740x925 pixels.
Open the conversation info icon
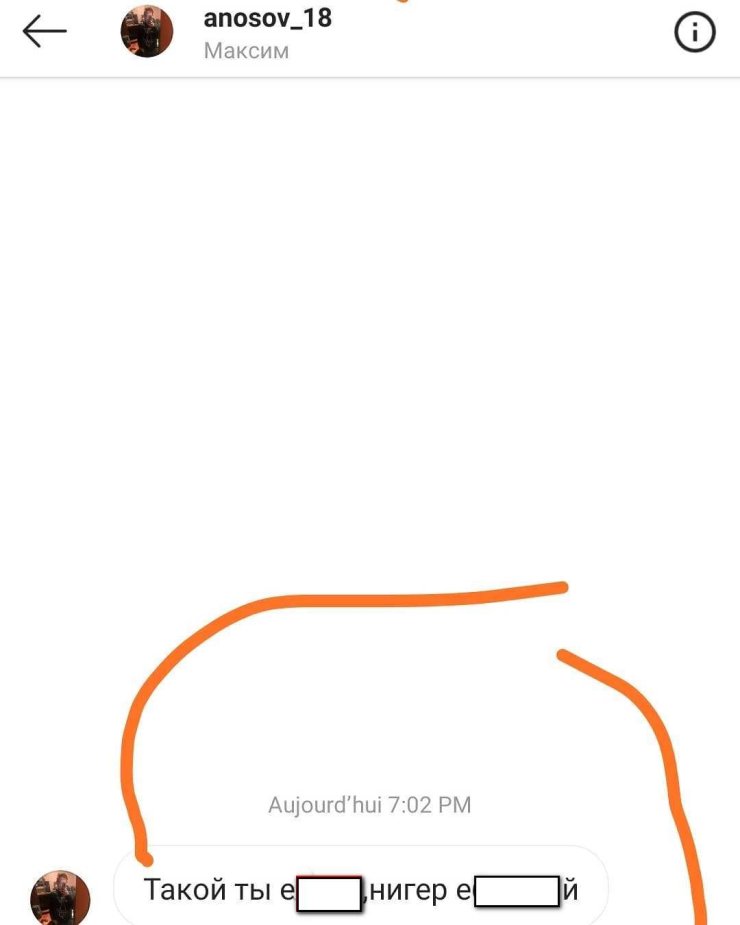pyautogui.click(x=695, y=33)
